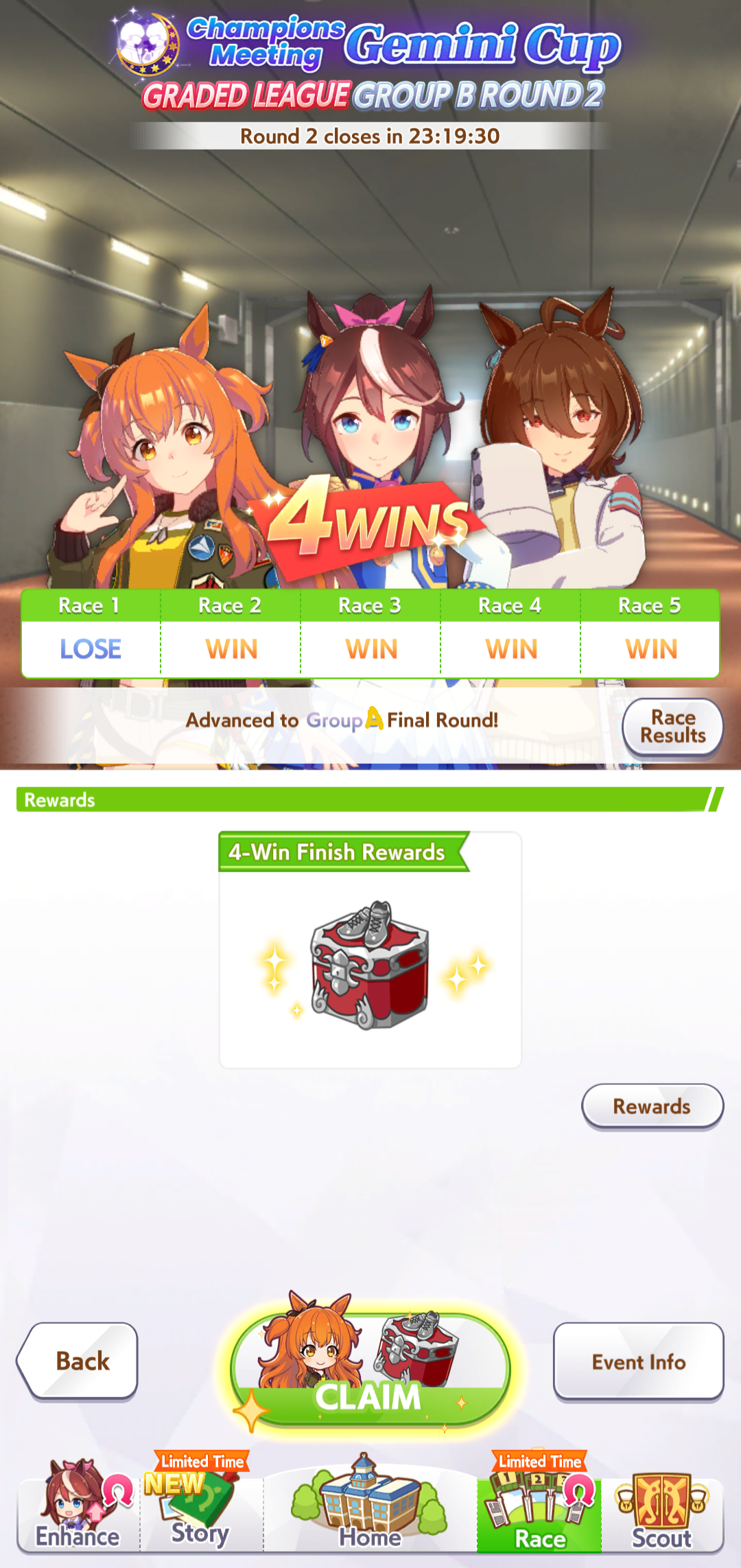Tap the 4-Win Finish reward chest
The height and width of the screenshot is (1568, 741).
coord(370,964)
